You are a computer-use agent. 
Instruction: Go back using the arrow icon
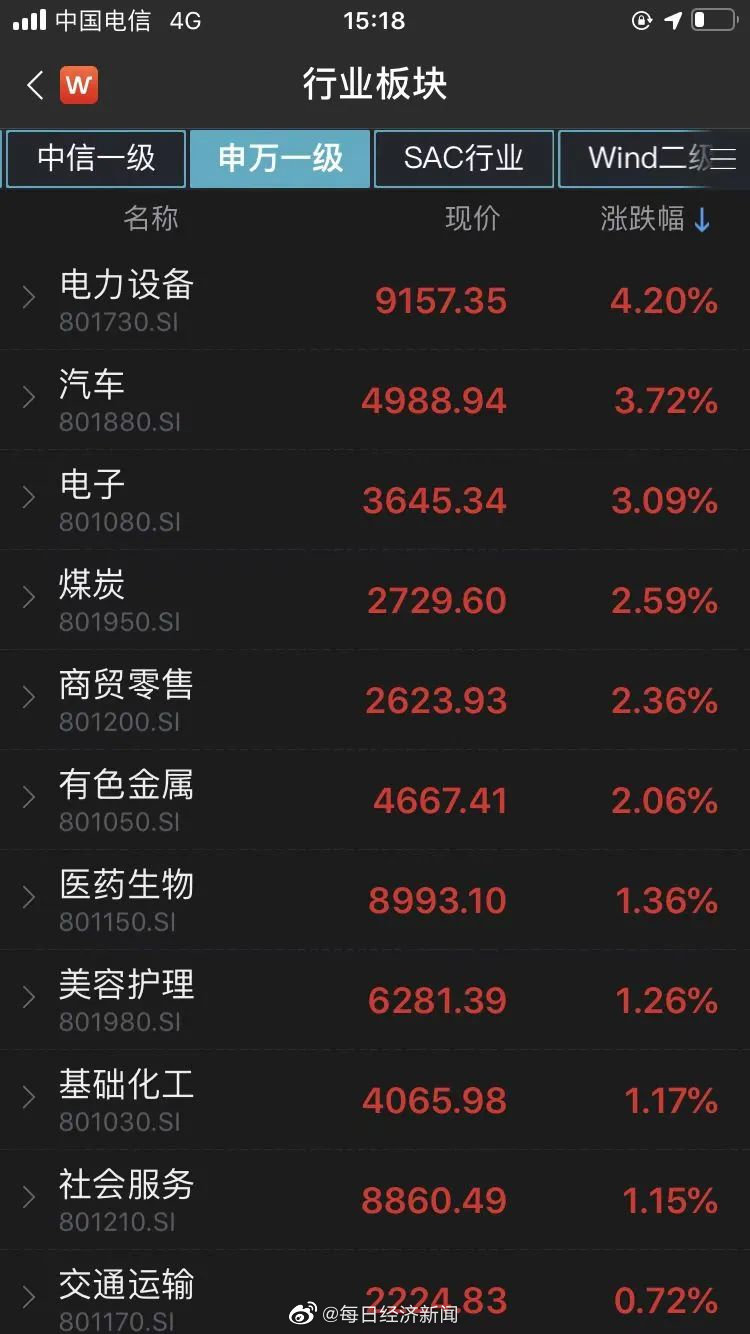(35, 85)
